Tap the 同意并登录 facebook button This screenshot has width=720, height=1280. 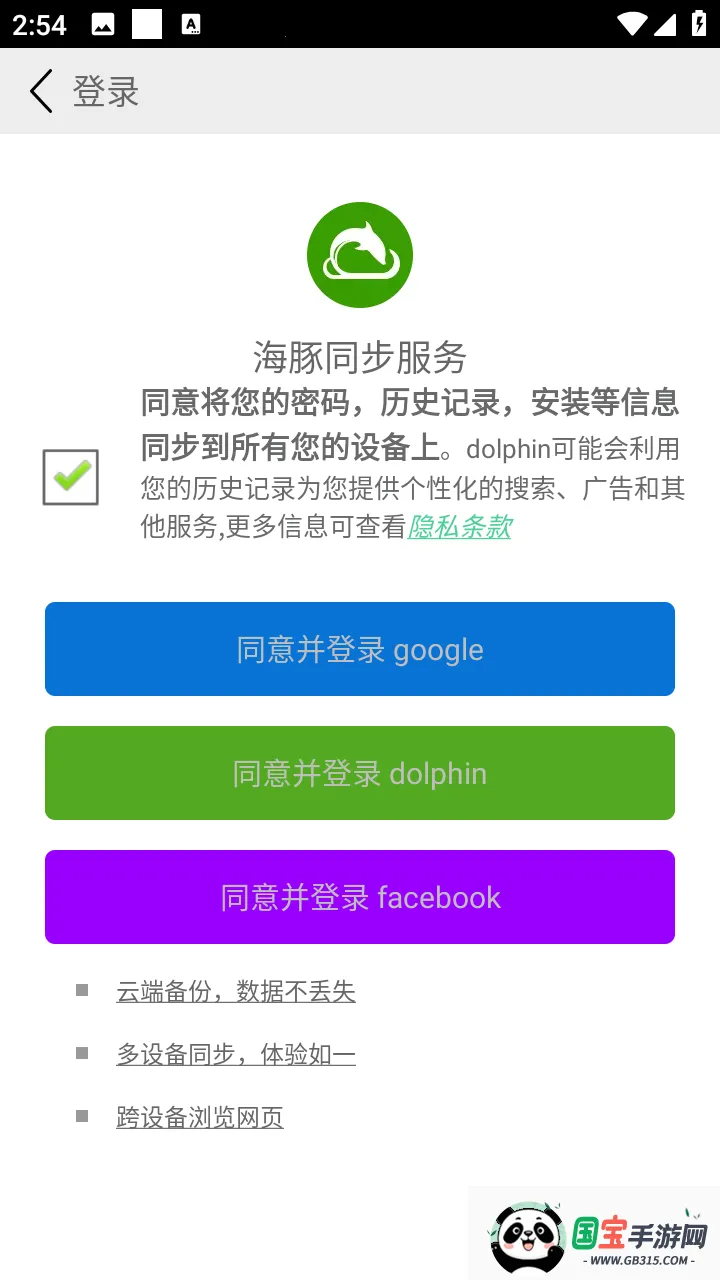pyautogui.click(x=360, y=897)
